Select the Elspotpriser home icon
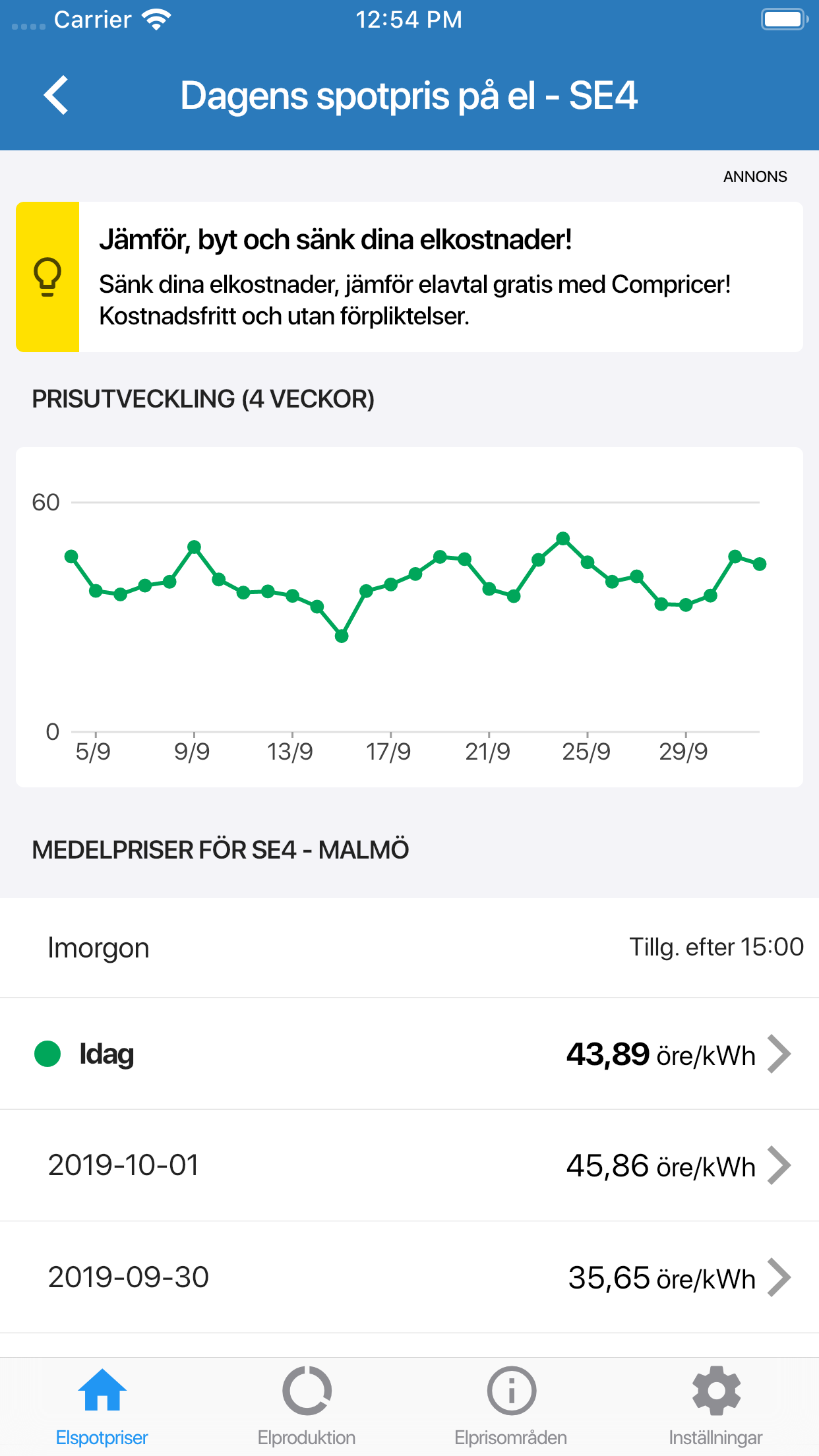819x1456 pixels. click(102, 1391)
